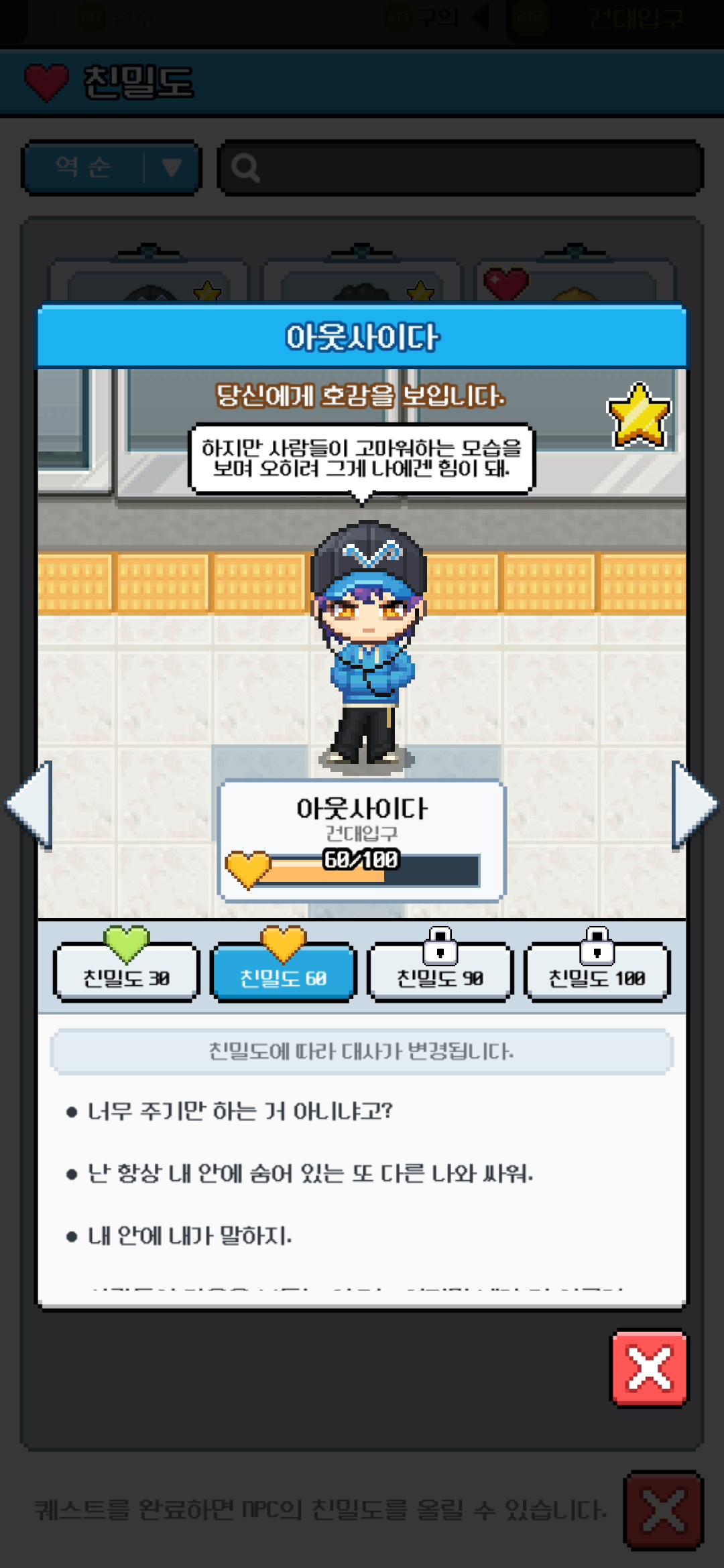724x1568 pixels.
Task: Toggle the yellow favorite star for 아웃사이다
Action: click(638, 415)
